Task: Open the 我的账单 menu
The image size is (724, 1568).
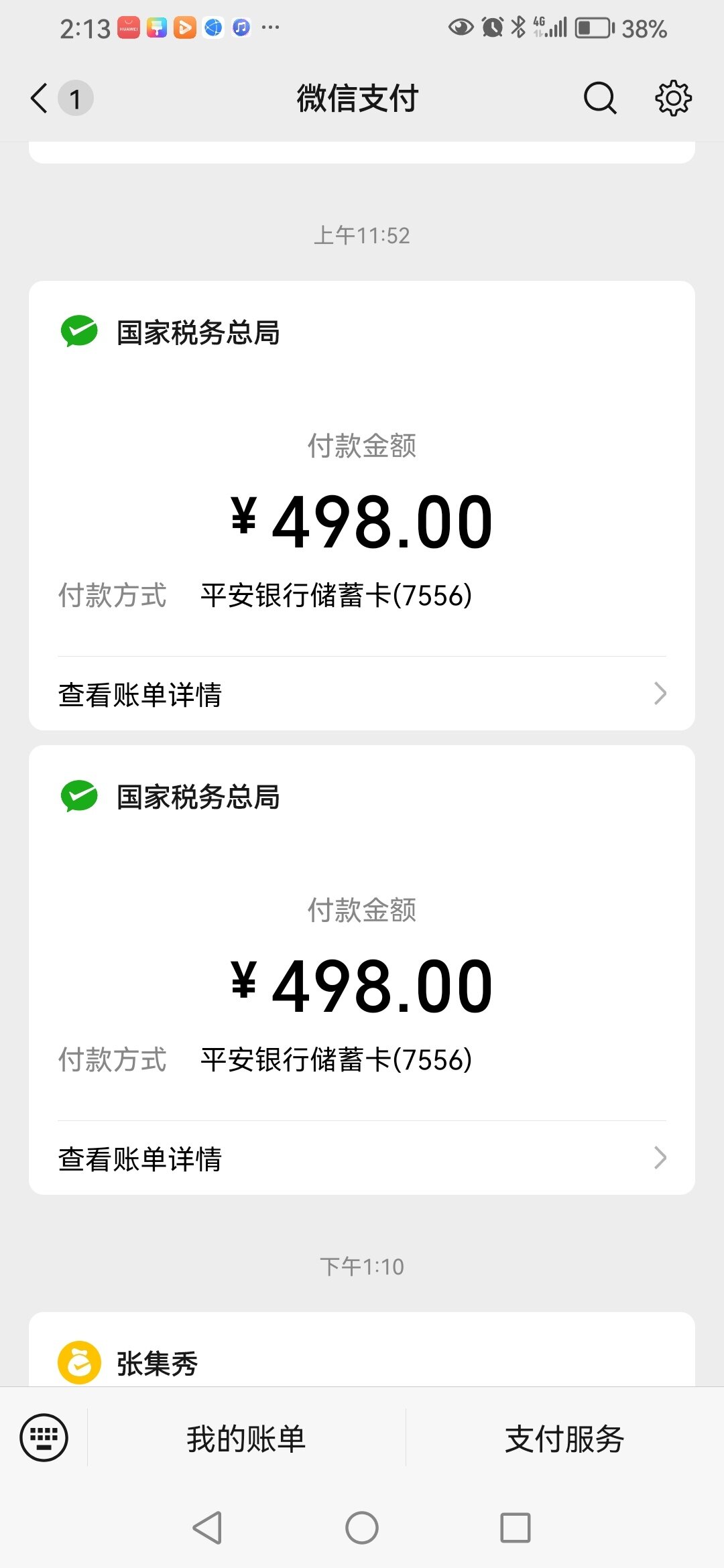Action: pyautogui.click(x=246, y=1438)
